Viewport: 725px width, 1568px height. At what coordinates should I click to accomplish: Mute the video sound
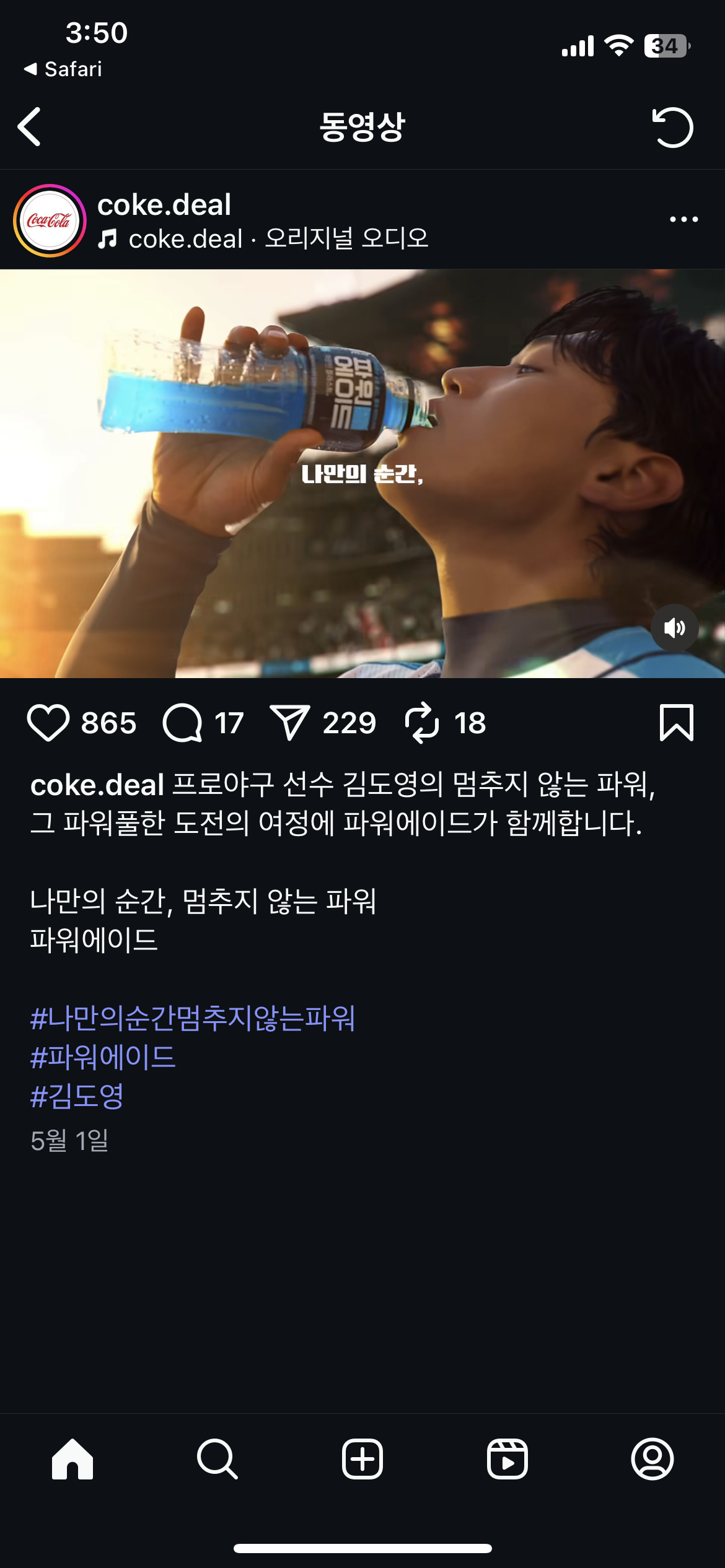[674, 628]
